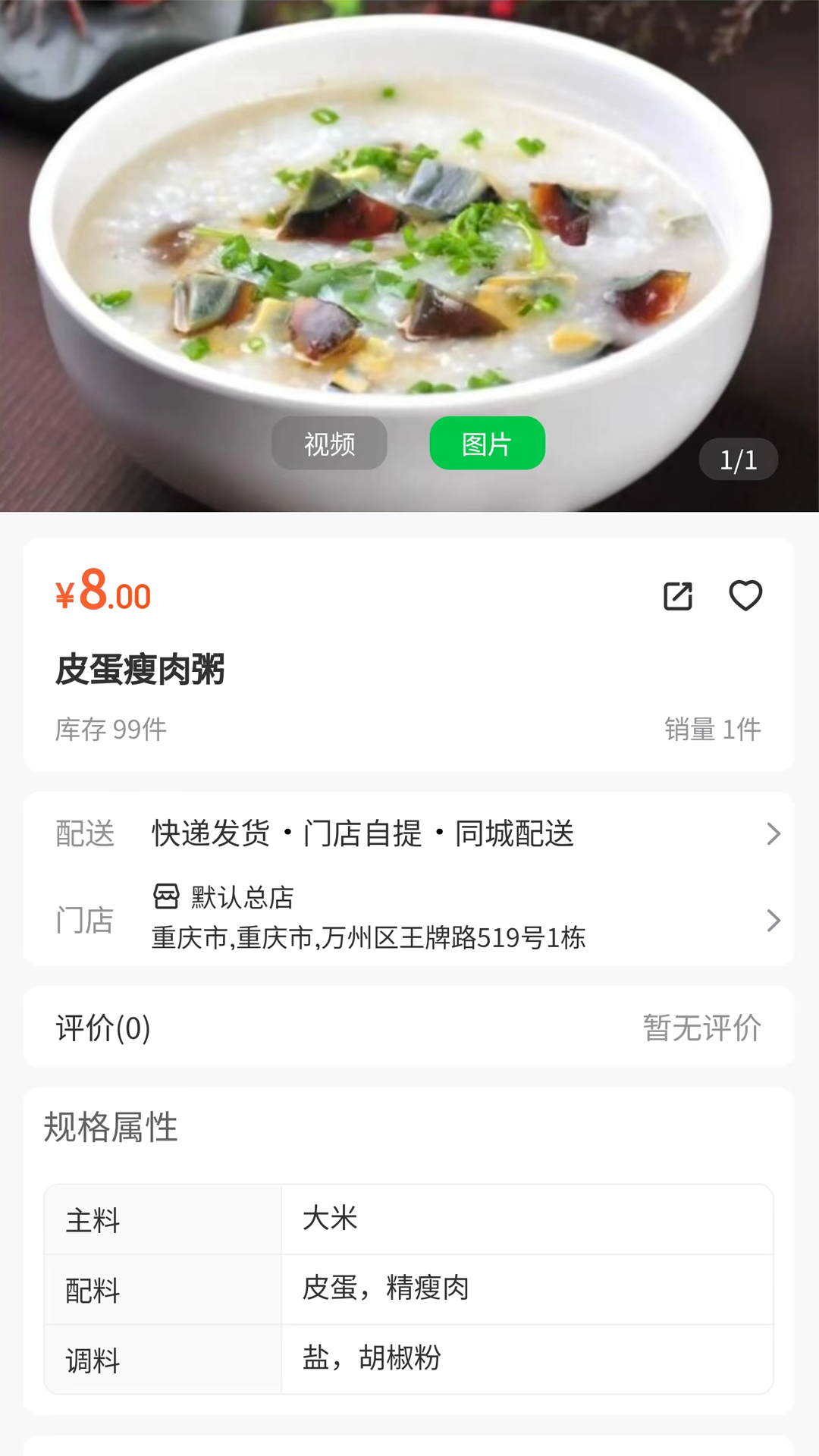This screenshot has width=819, height=1456.
Task: Tap the 门店 store details arrow icon
Action: [x=773, y=920]
